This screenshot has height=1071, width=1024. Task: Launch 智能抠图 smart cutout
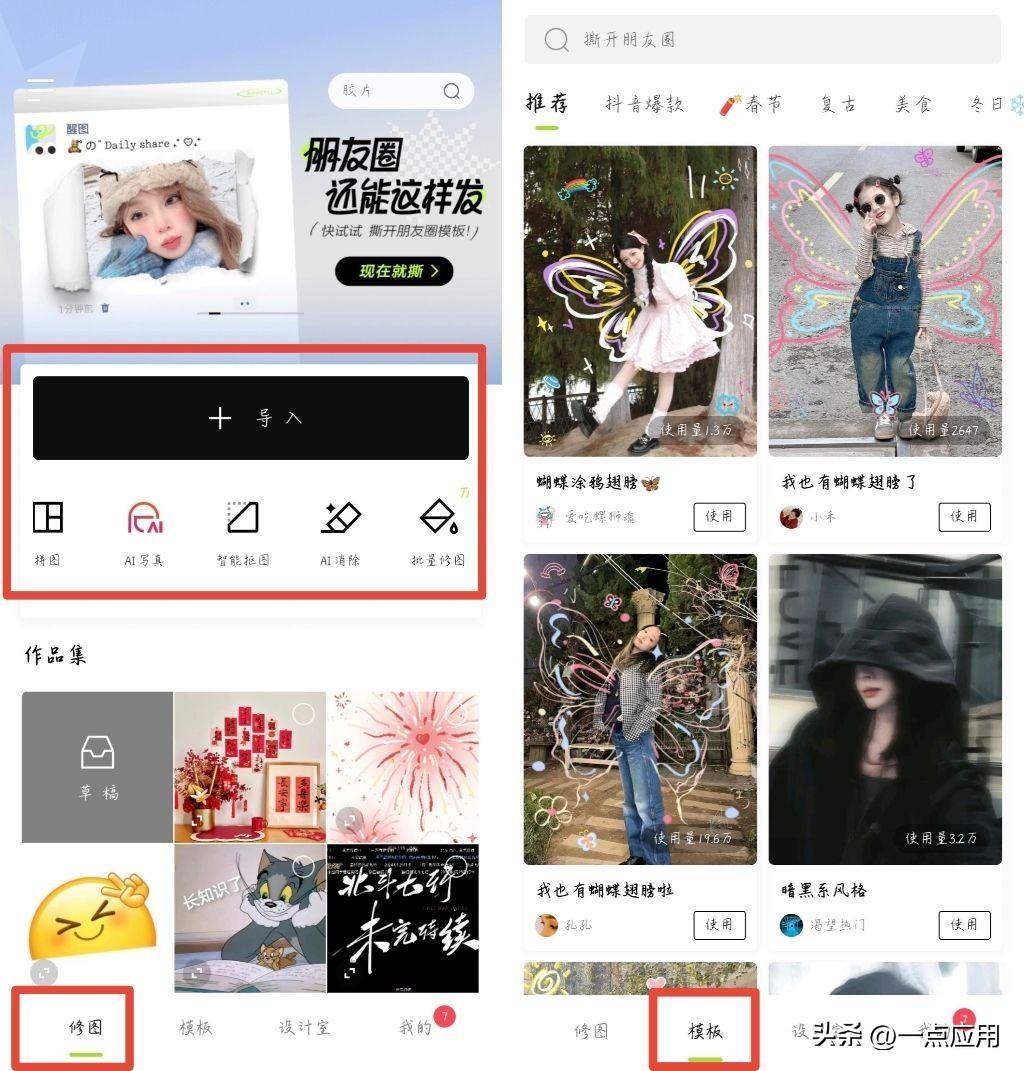click(x=243, y=532)
